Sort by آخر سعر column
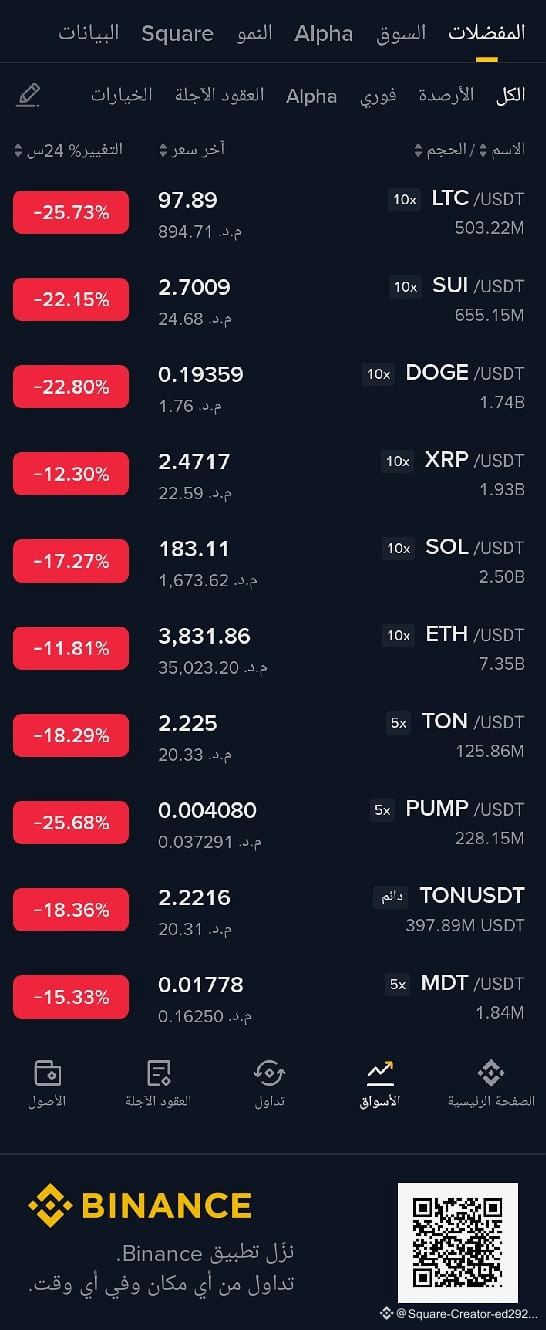This screenshot has height=1330, width=546. [x=192, y=150]
